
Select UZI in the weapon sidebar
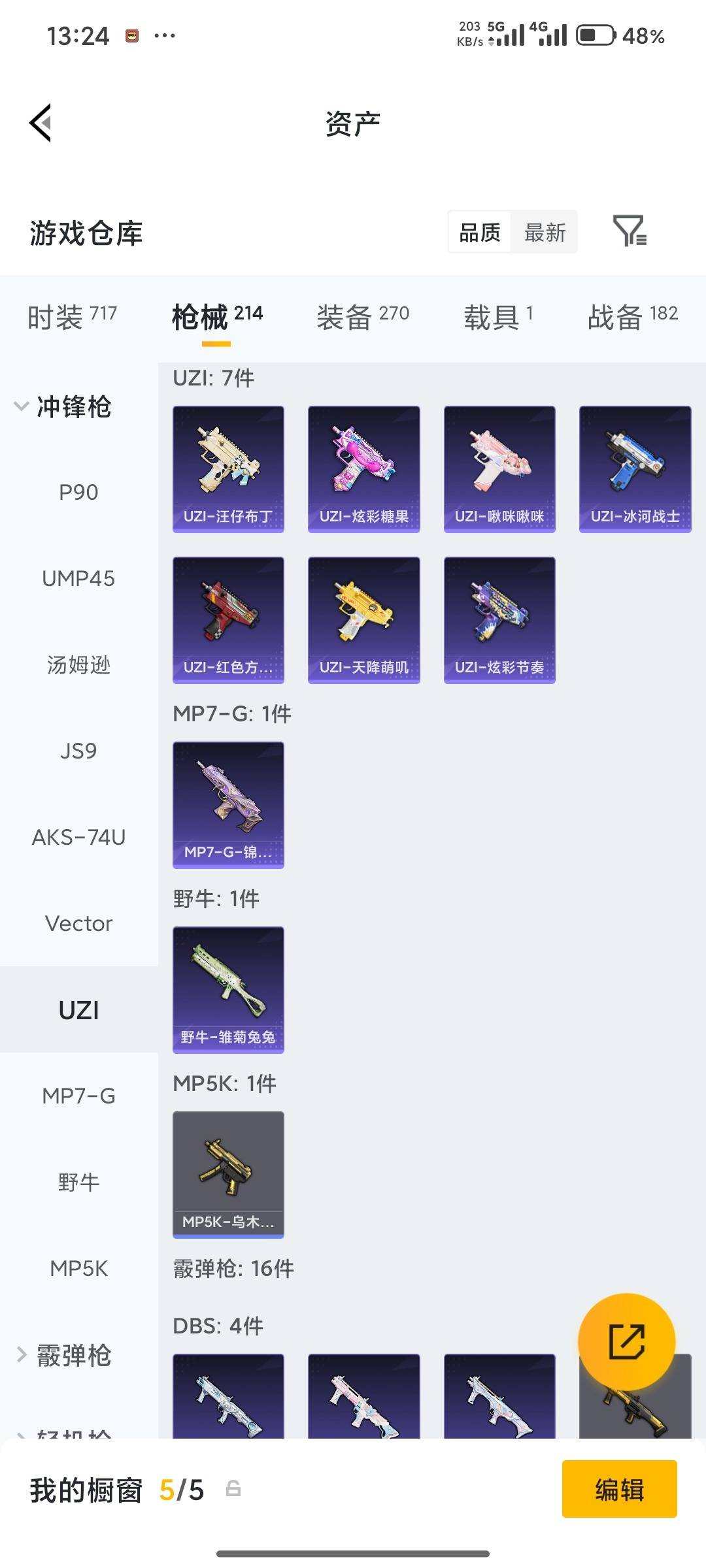click(78, 1009)
